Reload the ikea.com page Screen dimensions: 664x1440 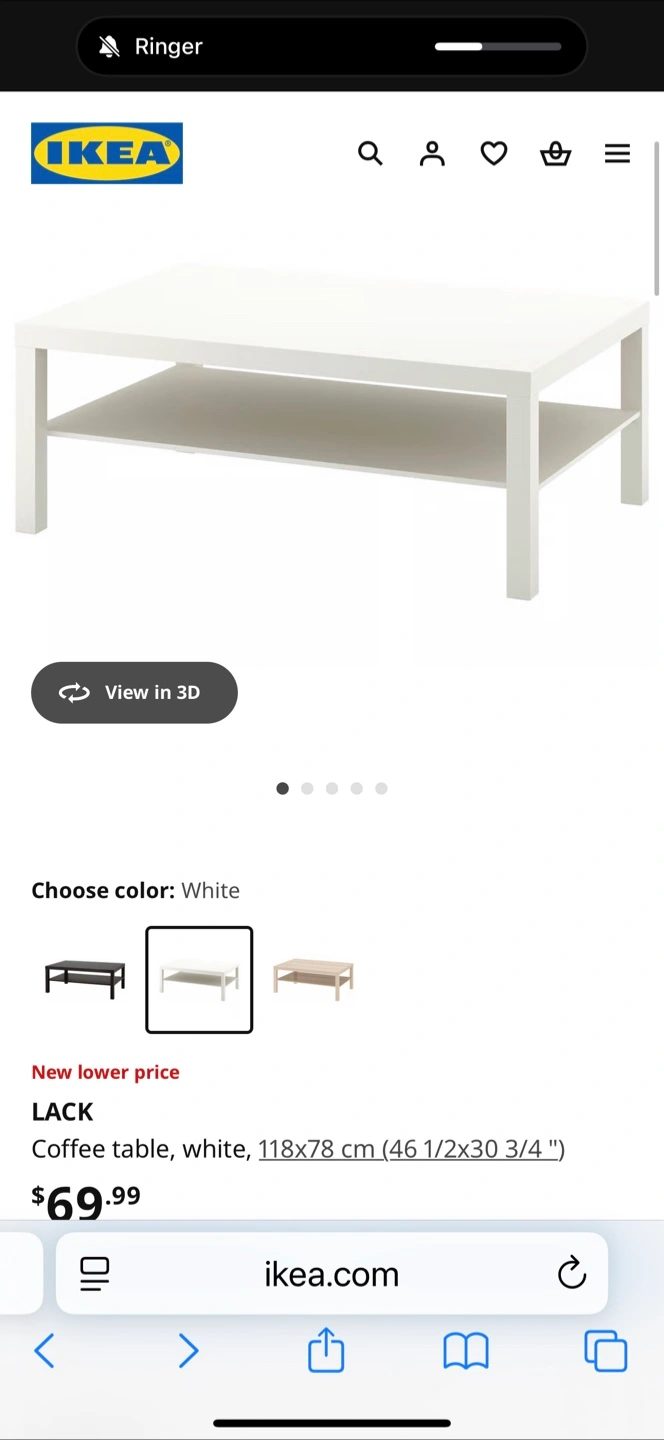point(571,1273)
